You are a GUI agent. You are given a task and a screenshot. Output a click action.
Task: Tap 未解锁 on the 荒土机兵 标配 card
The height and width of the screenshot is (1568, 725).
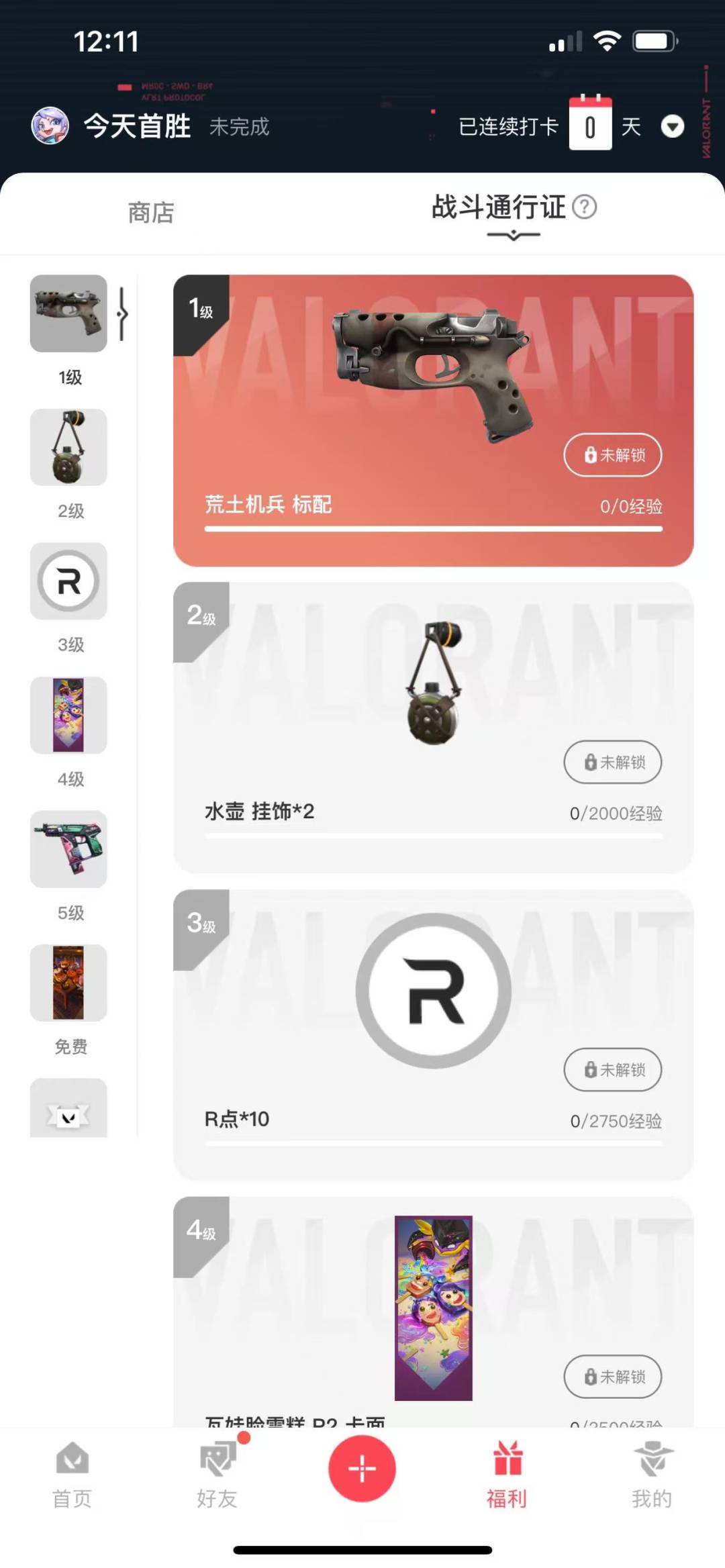pyautogui.click(x=612, y=455)
